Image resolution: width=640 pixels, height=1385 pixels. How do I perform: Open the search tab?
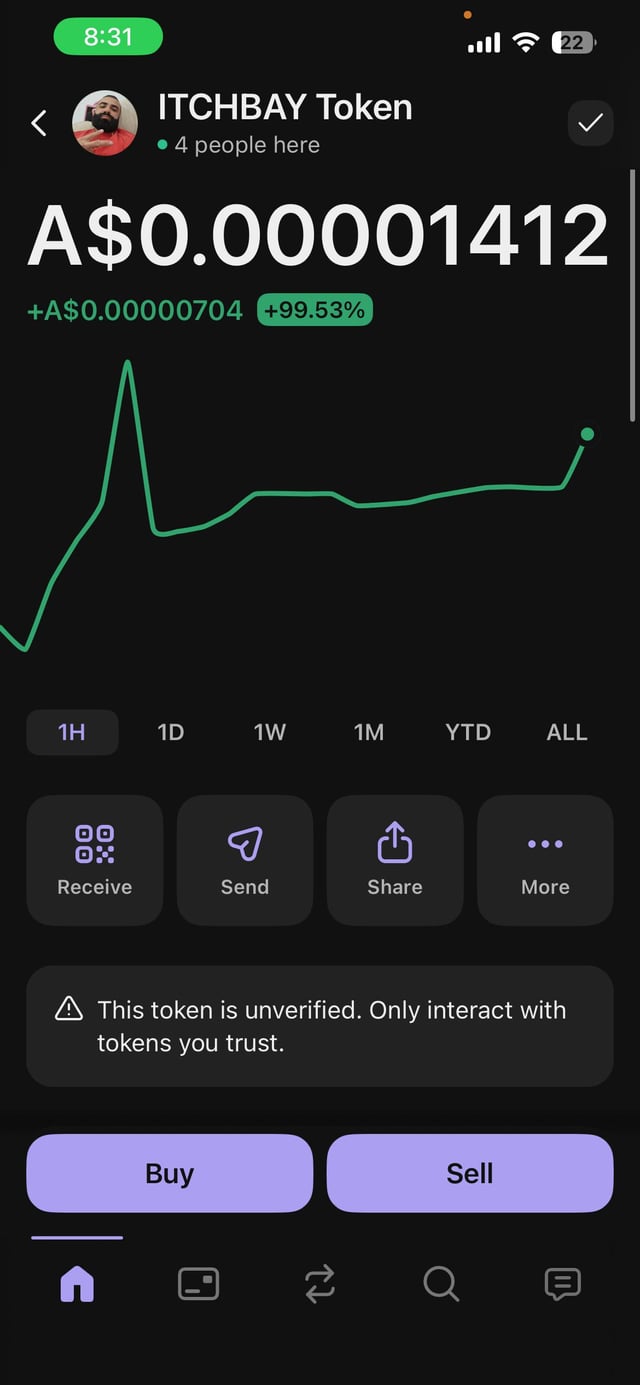coord(441,1283)
